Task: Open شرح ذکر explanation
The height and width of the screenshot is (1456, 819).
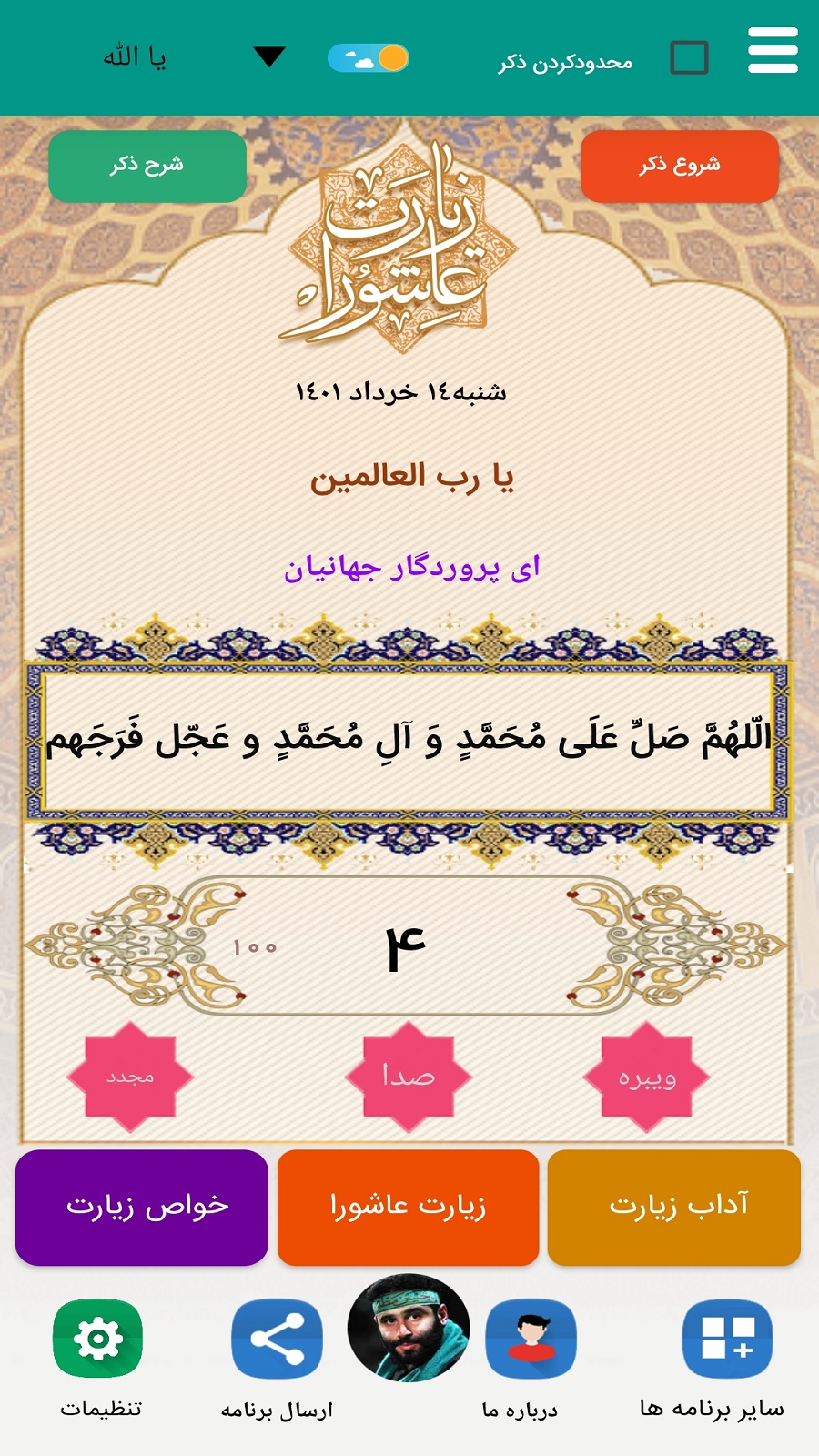Action: tap(147, 166)
